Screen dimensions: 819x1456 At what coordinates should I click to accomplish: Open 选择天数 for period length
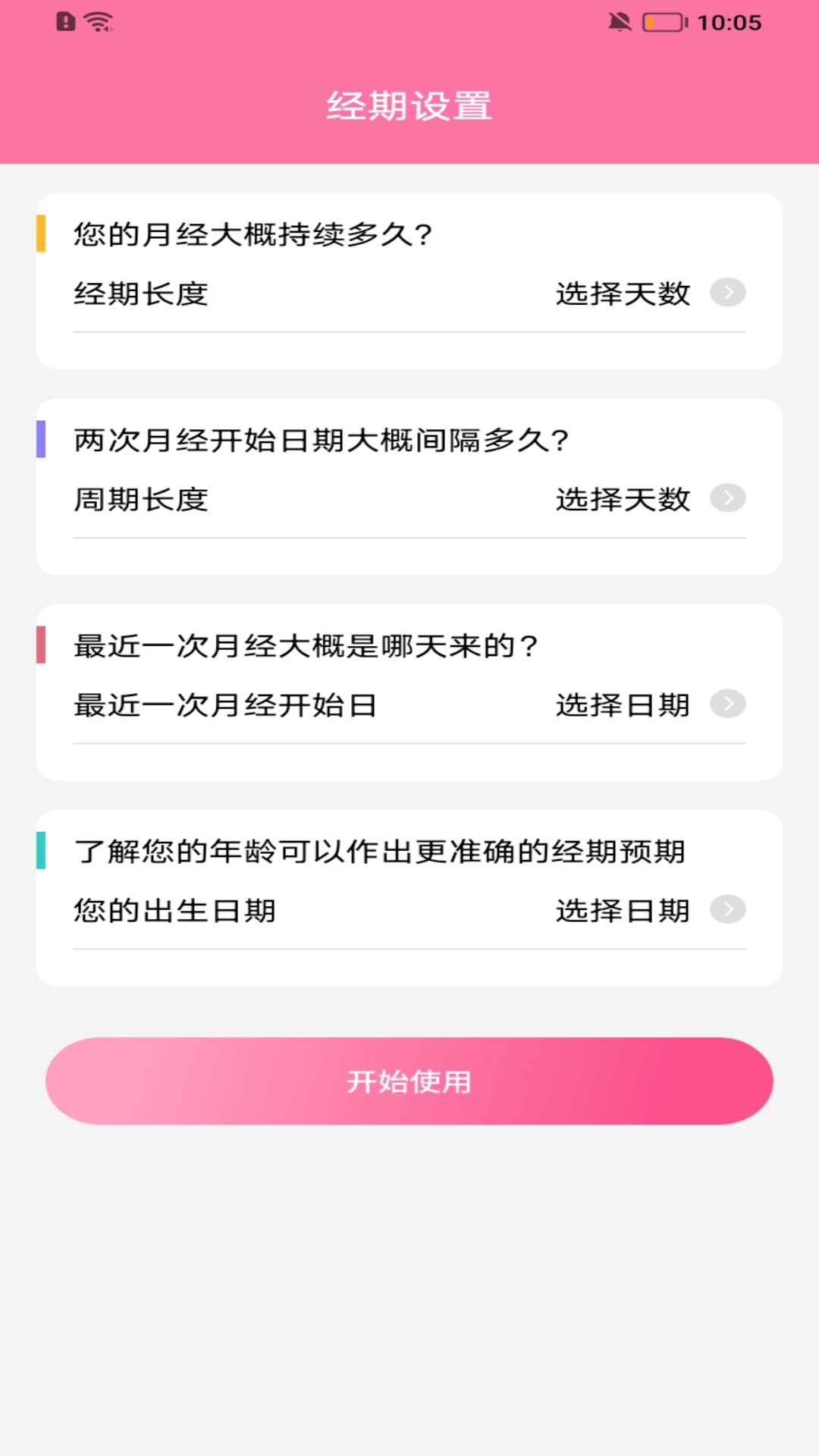point(622,293)
